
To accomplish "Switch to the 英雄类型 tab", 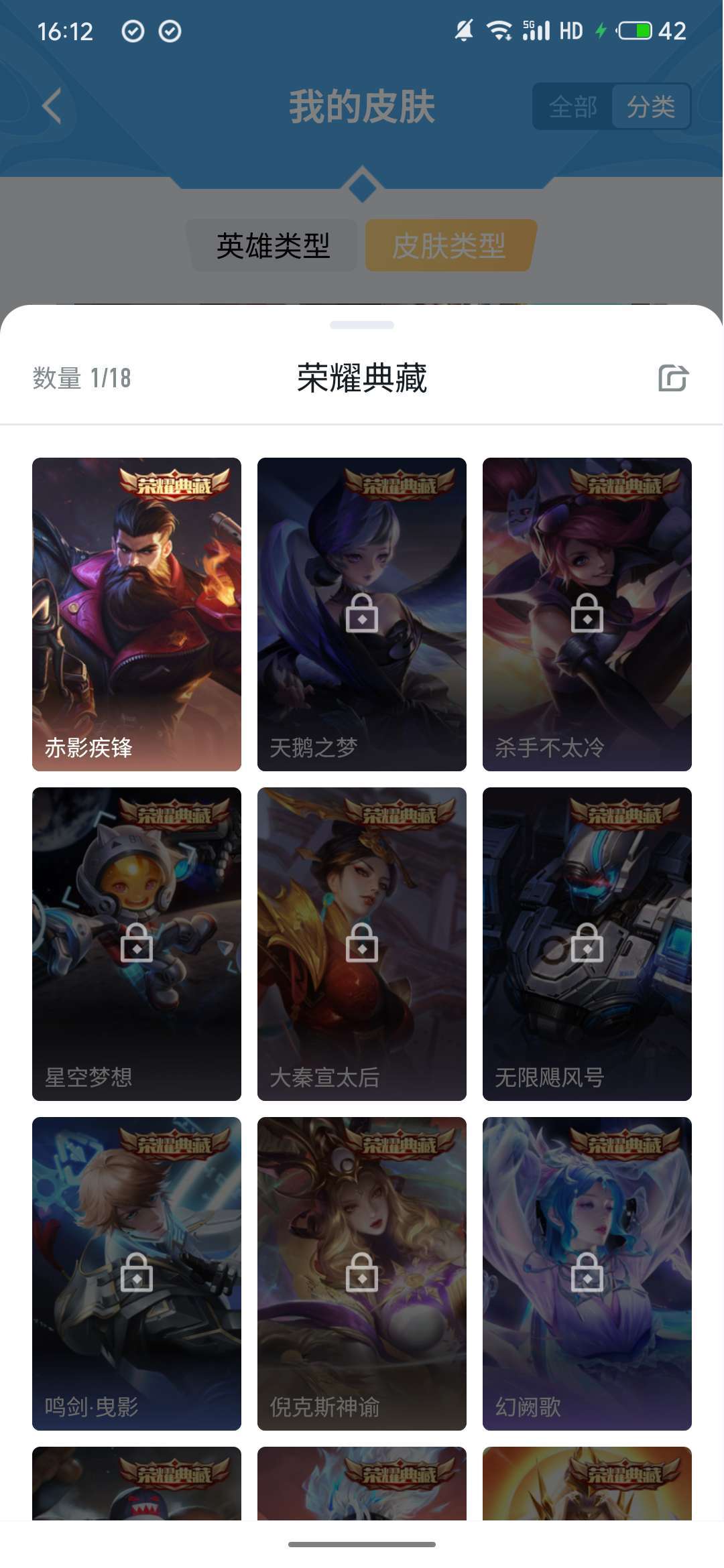I will click(x=274, y=246).
